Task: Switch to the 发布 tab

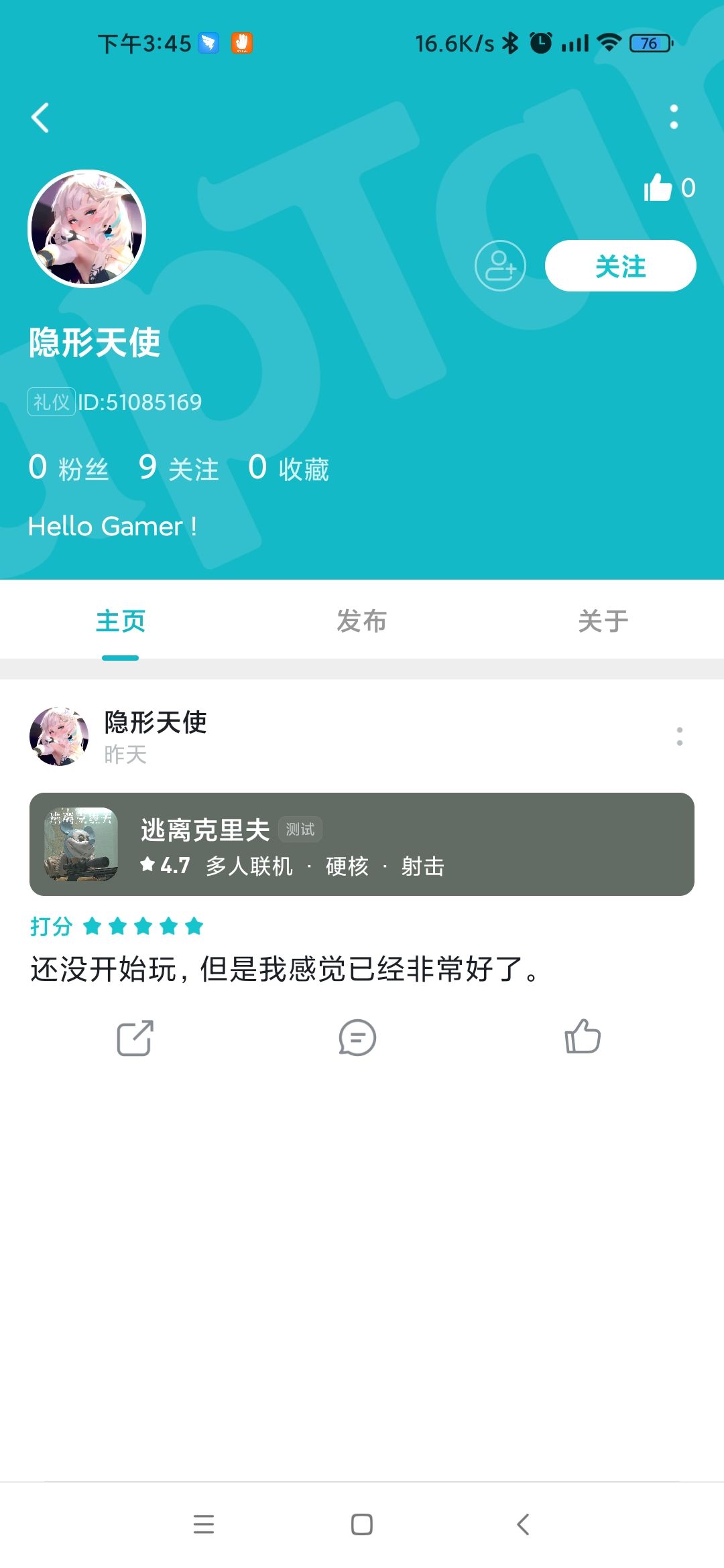Action: 361,620
